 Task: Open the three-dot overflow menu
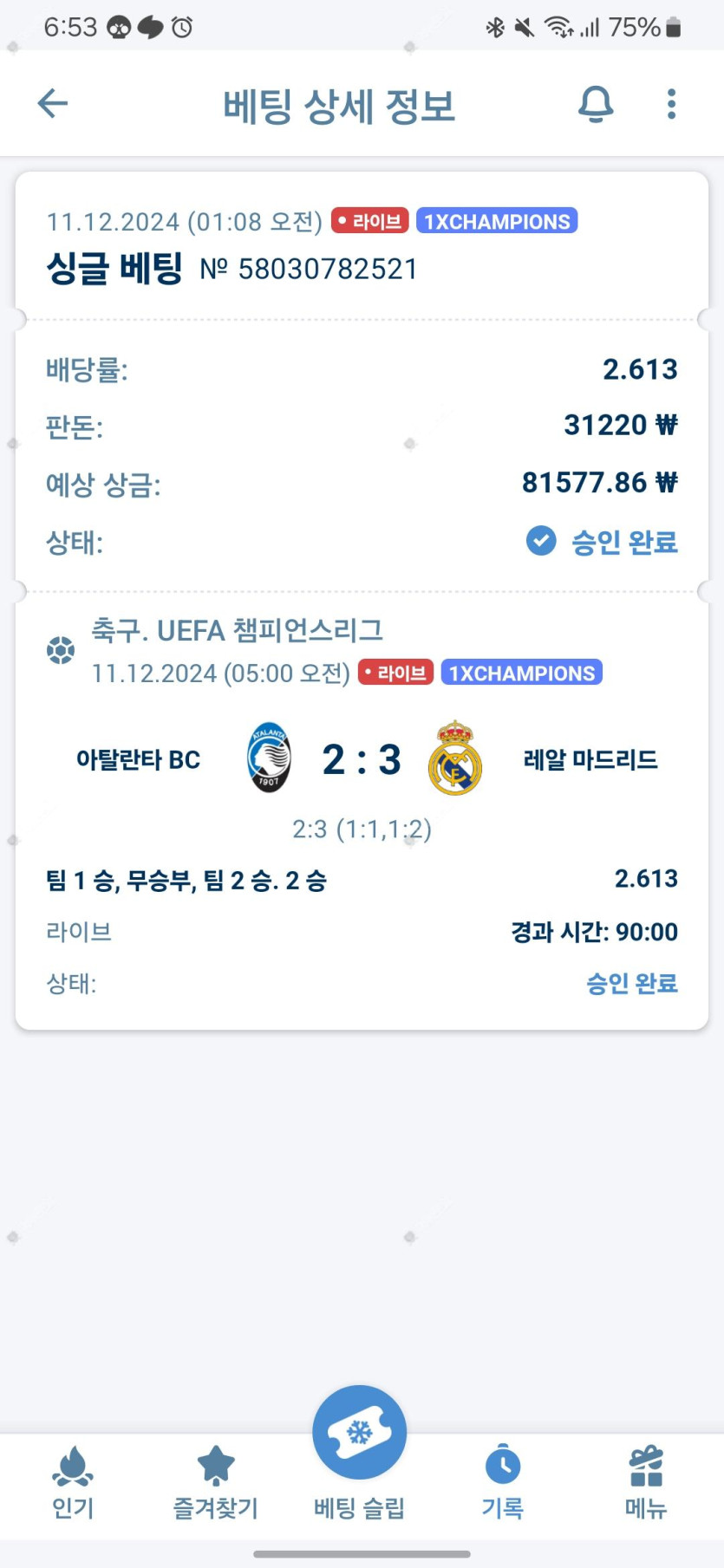(x=671, y=104)
